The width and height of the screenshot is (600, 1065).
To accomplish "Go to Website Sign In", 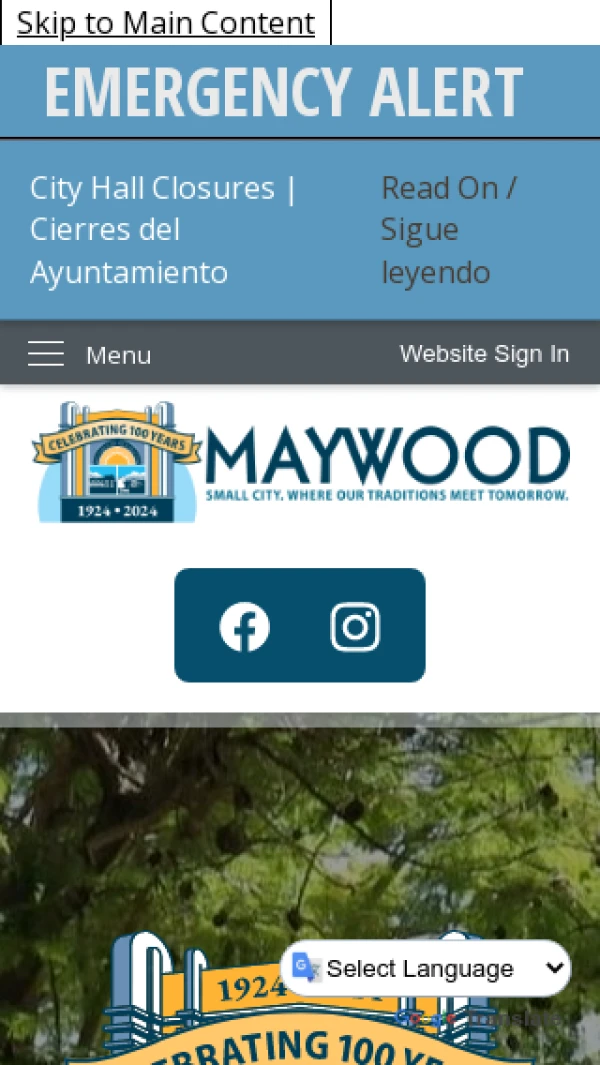I will (x=484, y=354).
